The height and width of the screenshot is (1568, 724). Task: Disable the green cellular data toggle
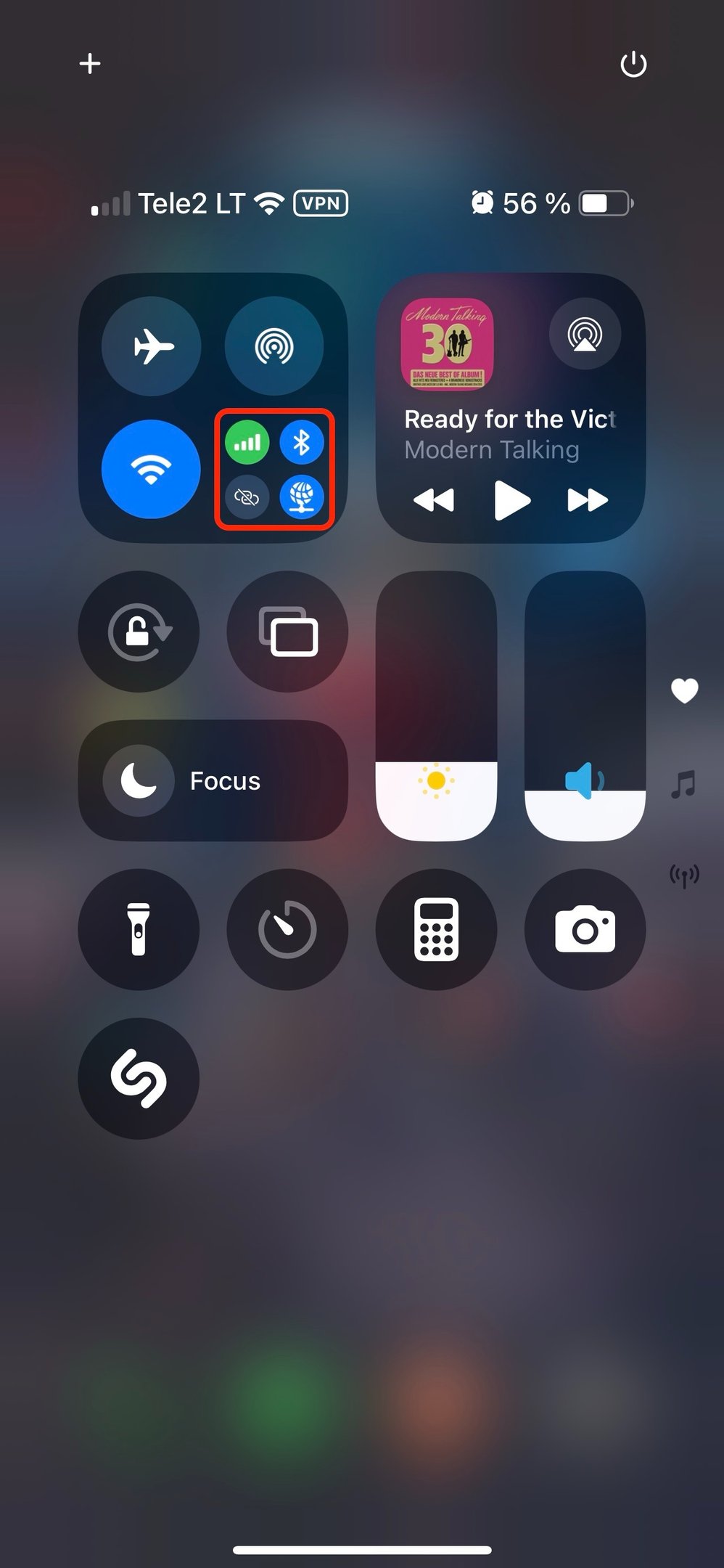pos(247,442)
